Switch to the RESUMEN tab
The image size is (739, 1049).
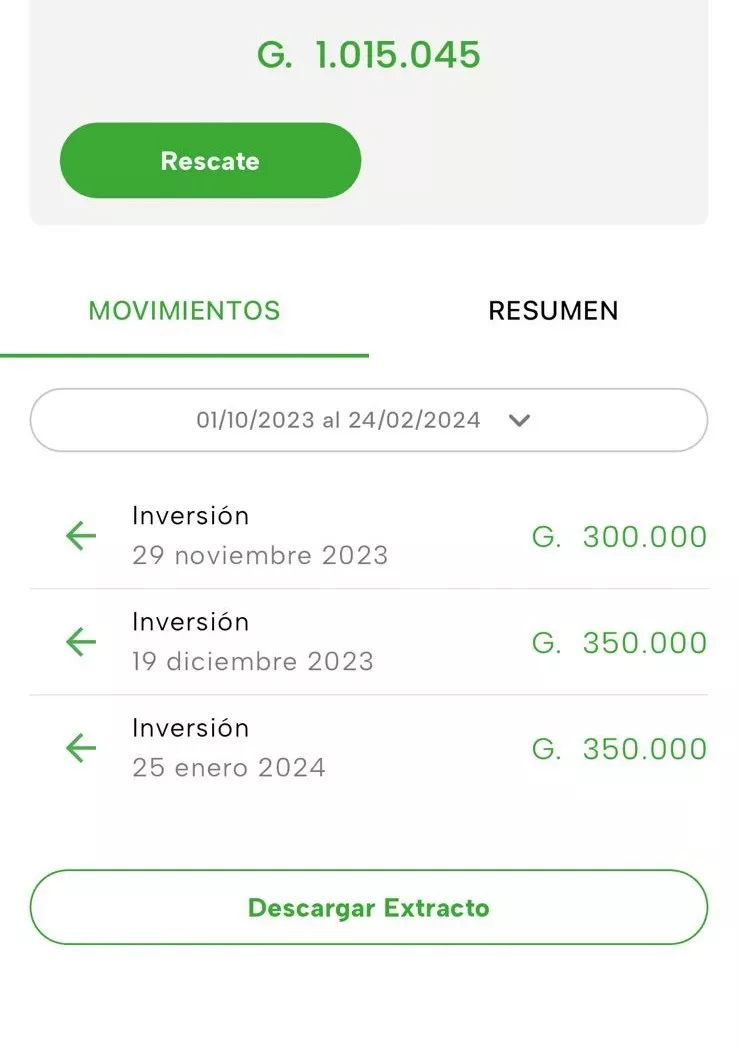[553, 311]
